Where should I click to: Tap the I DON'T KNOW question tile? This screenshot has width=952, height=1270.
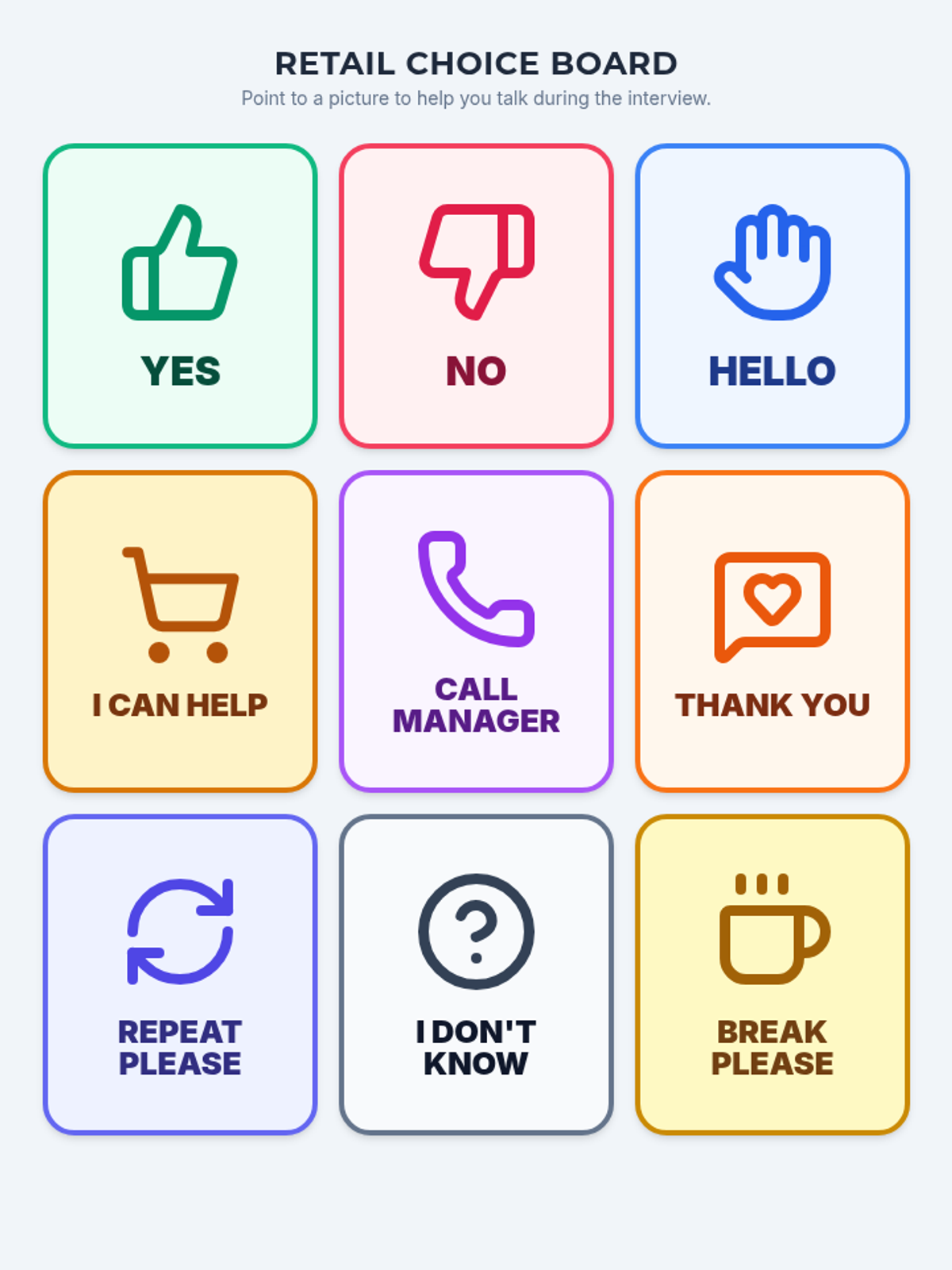pos(476,975)
